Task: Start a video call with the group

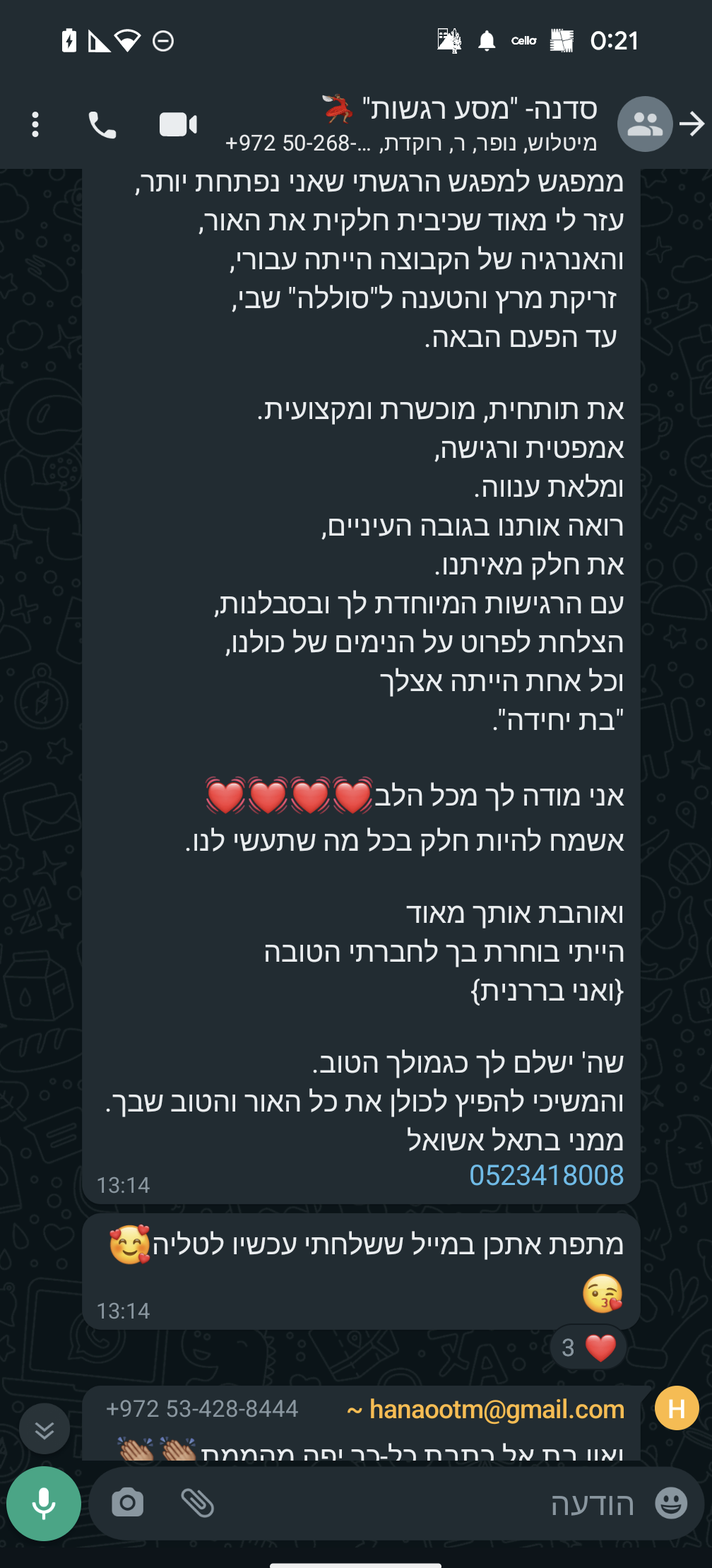Action: pos(178,125)
